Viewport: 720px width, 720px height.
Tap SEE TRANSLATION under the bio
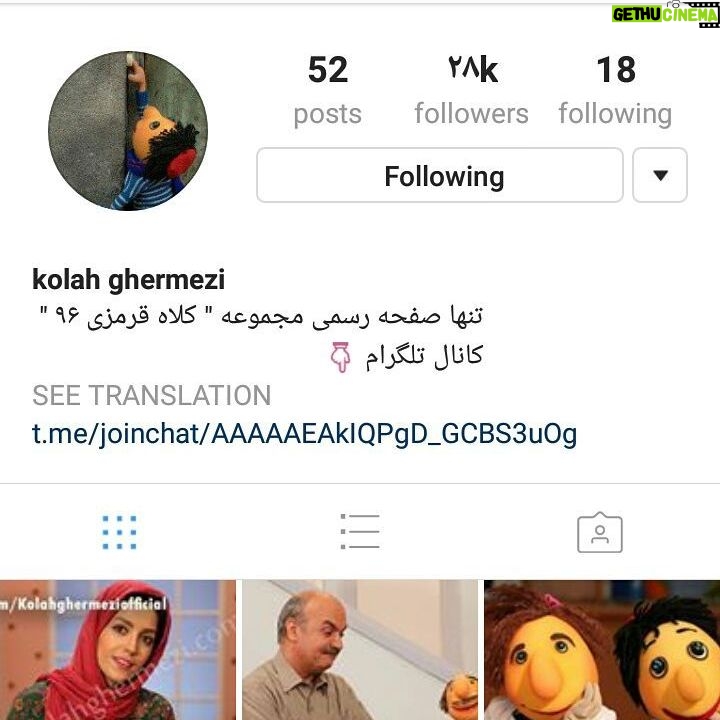pos(151,395)
